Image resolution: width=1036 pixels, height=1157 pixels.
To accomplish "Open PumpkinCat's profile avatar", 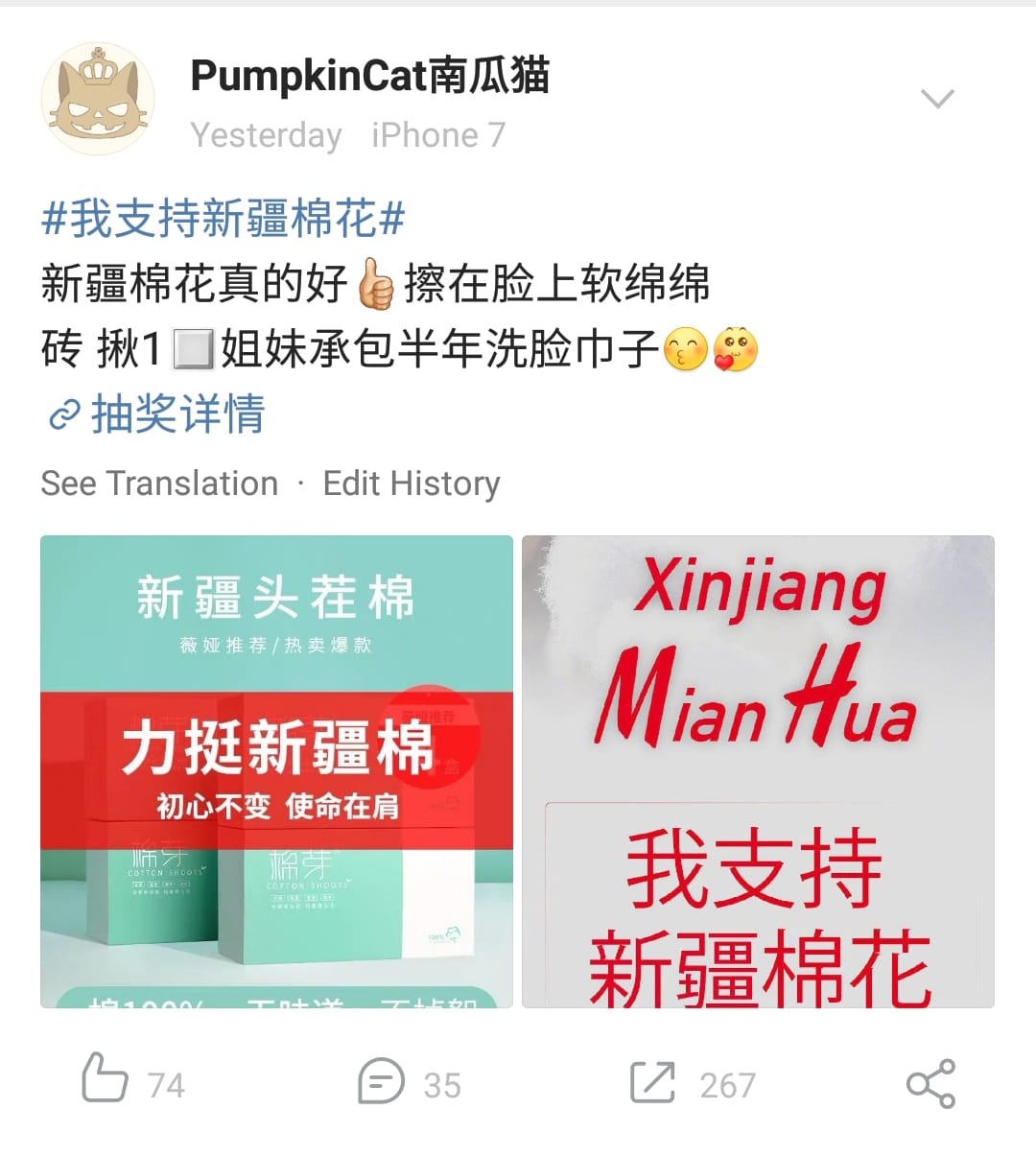I will coord(98,100).
